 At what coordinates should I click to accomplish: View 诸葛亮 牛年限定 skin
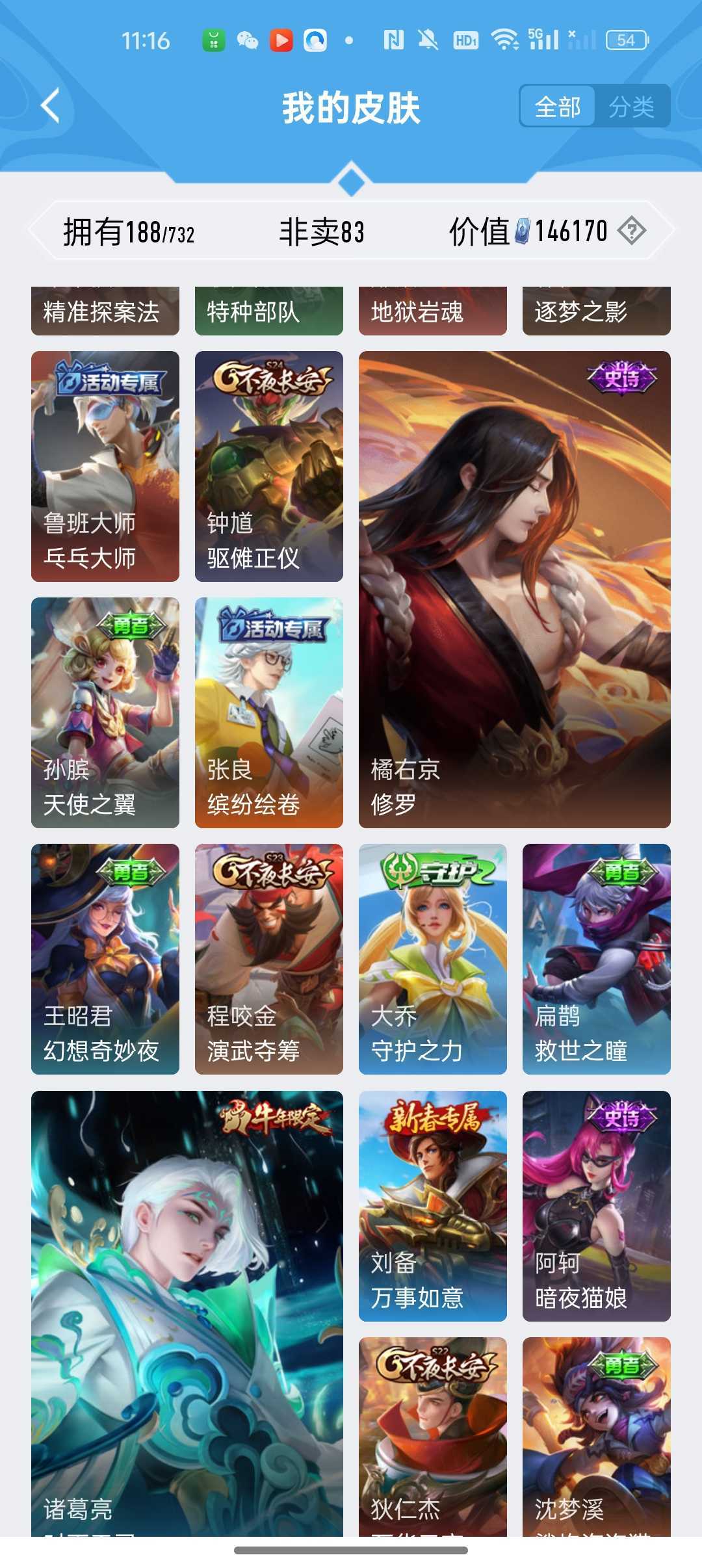pyautogui.click(x=187, y=1314)
